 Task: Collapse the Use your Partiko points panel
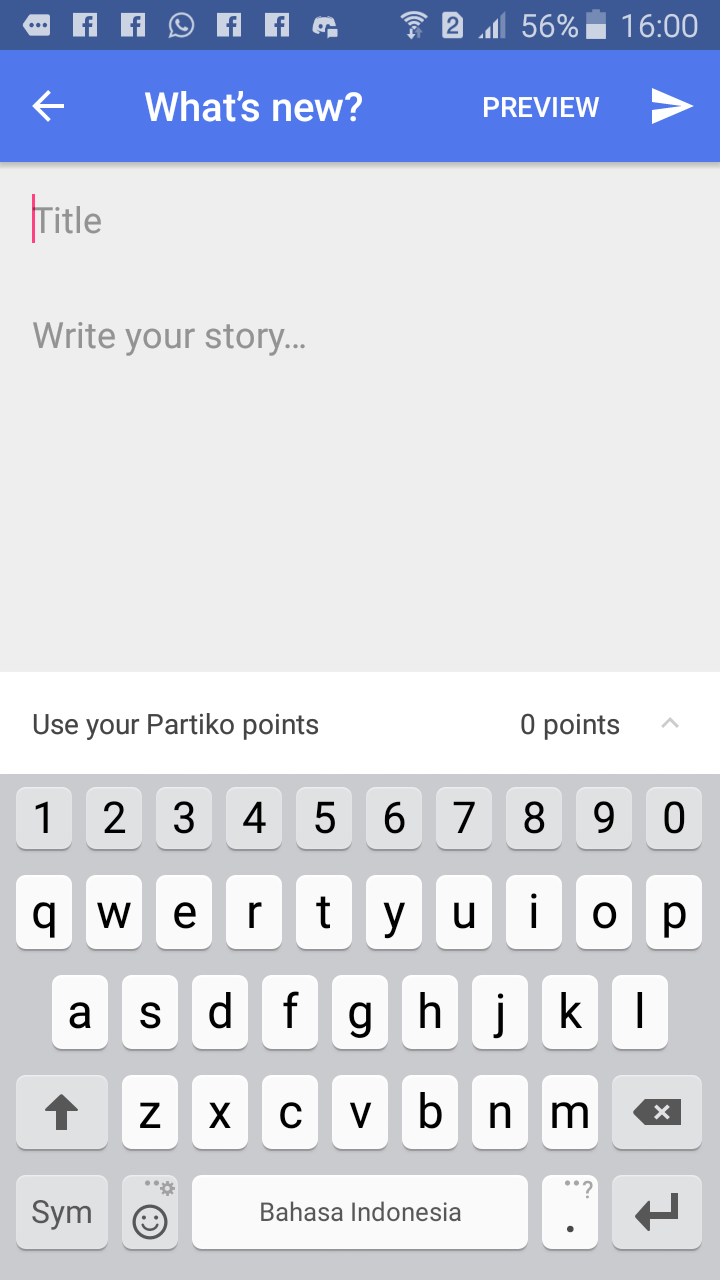pyautogui.click(x=671, y=723)
